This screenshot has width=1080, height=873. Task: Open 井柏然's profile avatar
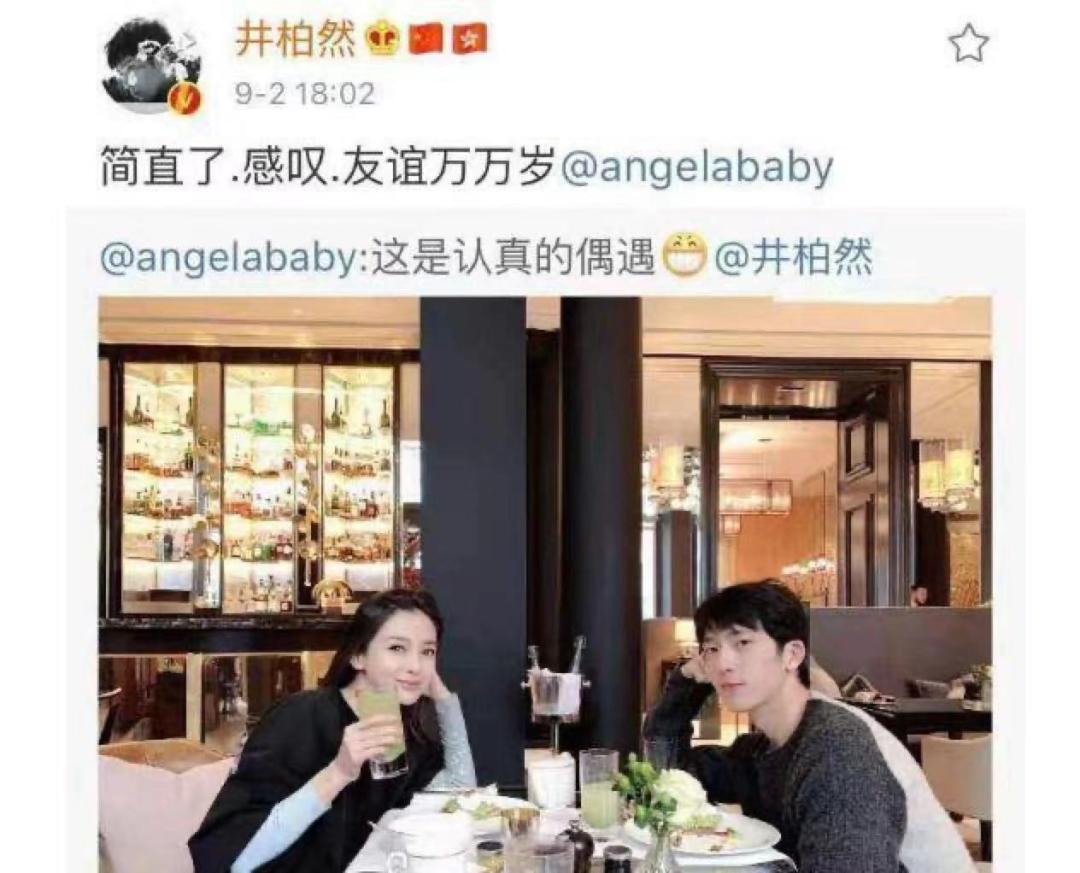pyautogui.click(x=152, y=65)
